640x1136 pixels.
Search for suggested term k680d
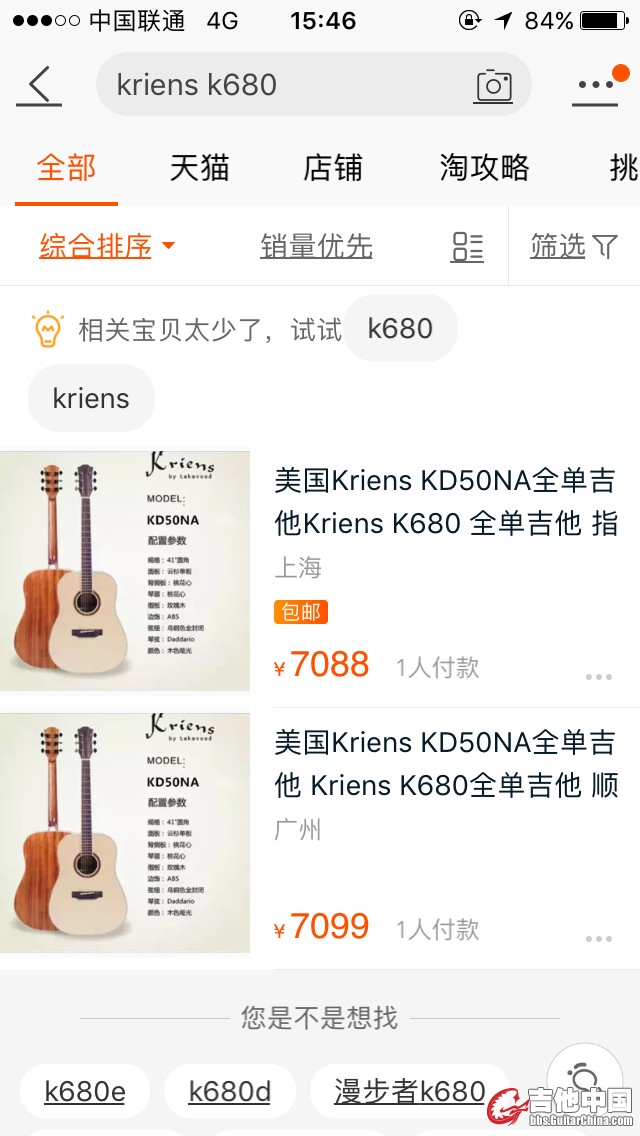click(x=230, y=1091)
